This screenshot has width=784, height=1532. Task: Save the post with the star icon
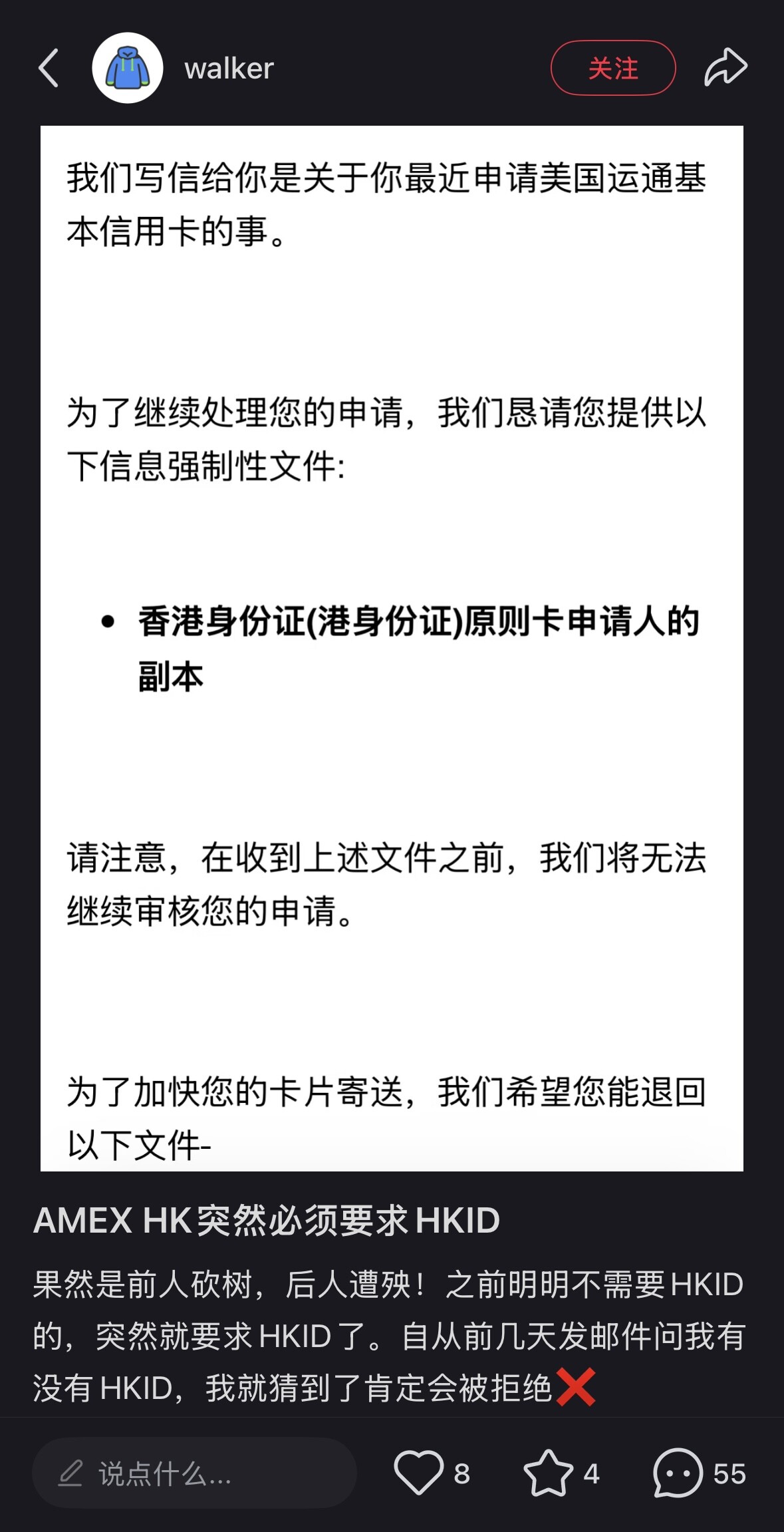pos(549,1473)
